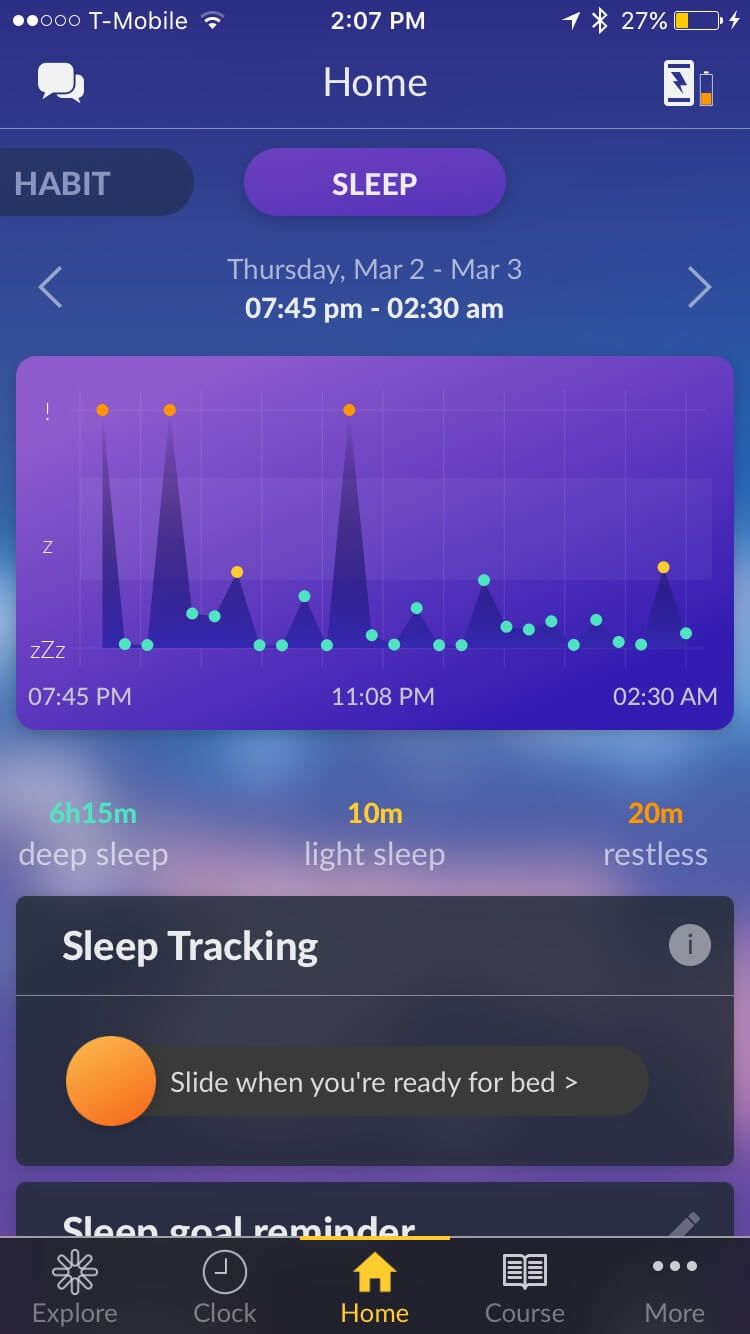Open Explore from the bottom navigation
The height and width of the screenshot is (1334, 750).
tap(74, 1285)
